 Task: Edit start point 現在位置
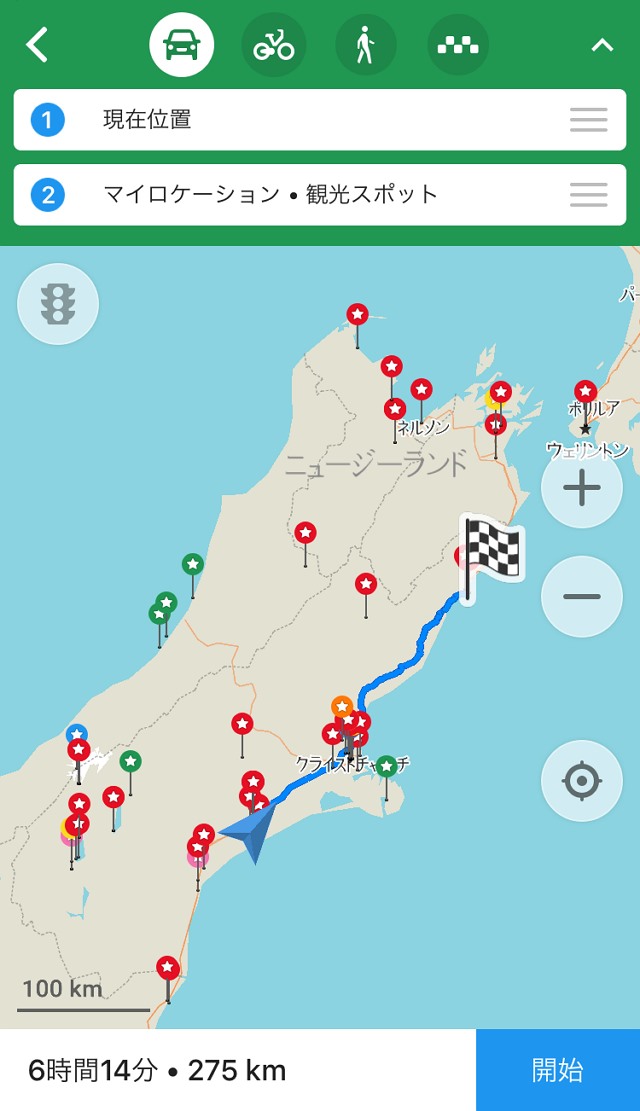(x=300, y=120)
